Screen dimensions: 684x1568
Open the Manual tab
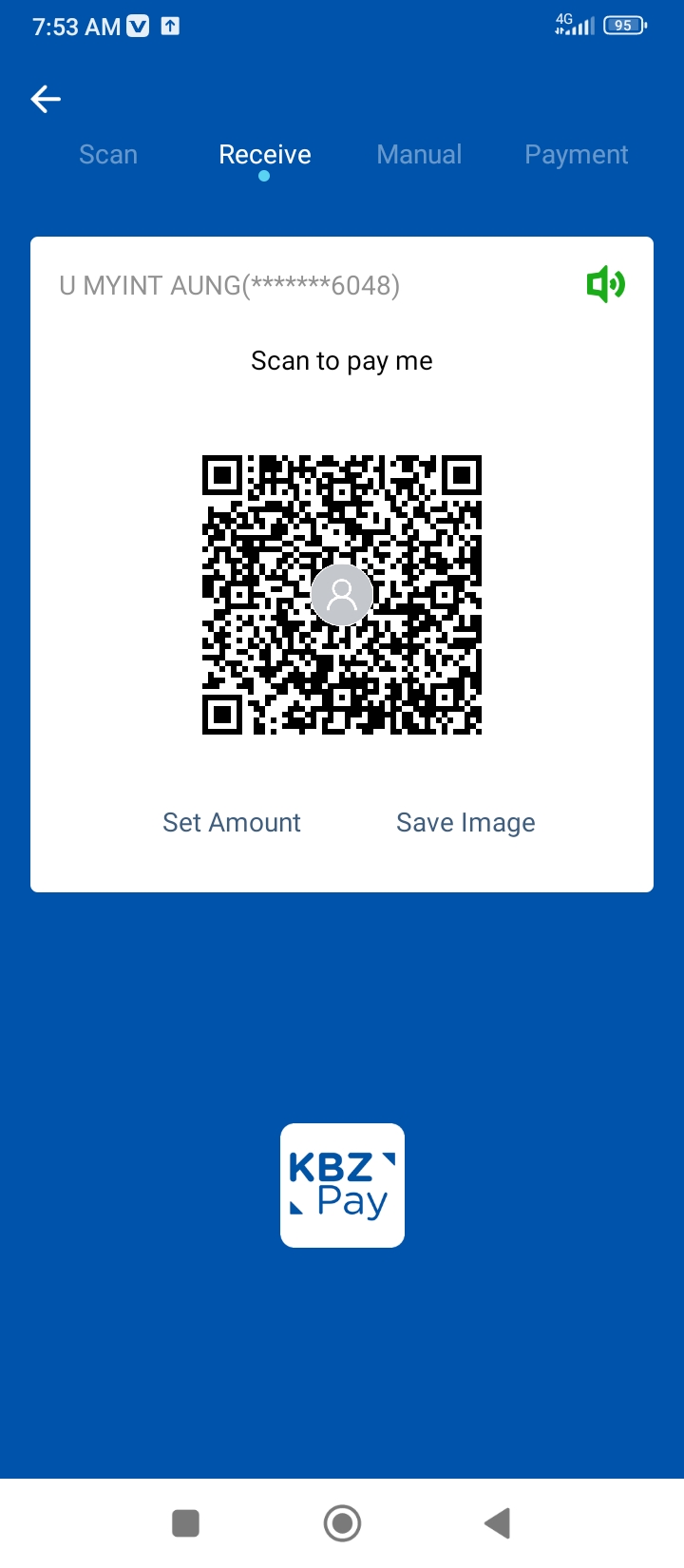[x=419, y=155]
